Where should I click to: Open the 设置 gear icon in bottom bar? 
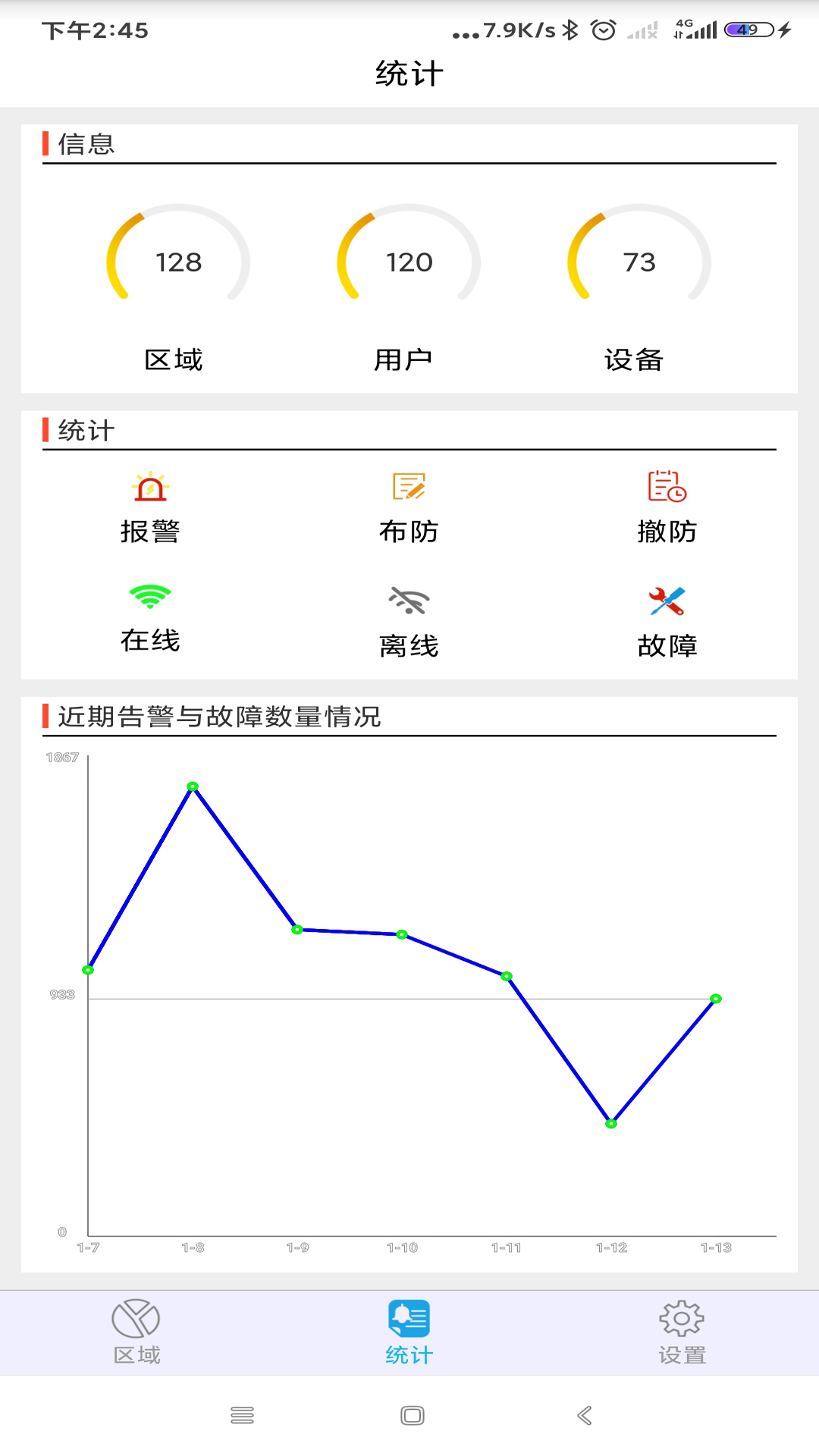coord(681,1319)
